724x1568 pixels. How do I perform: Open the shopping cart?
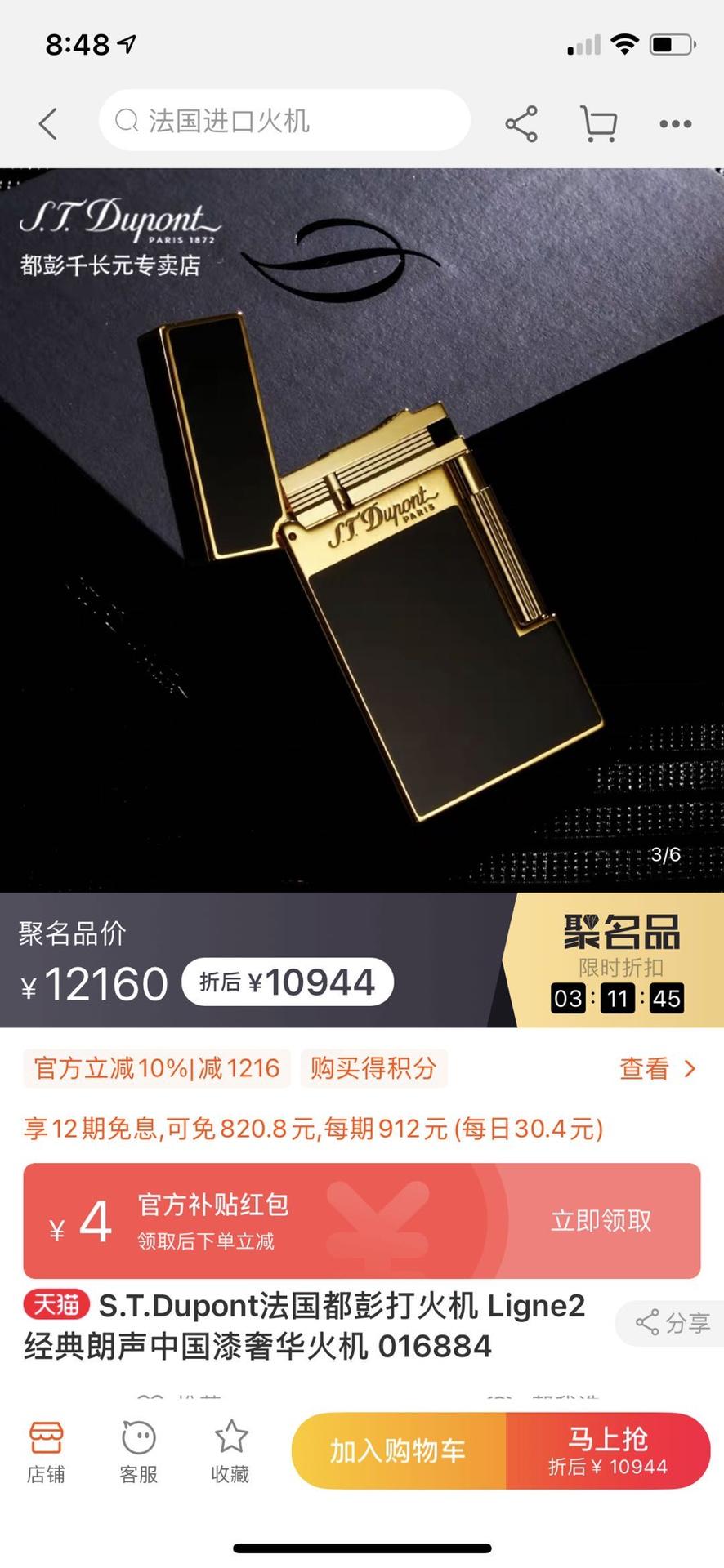pos(598,124)
